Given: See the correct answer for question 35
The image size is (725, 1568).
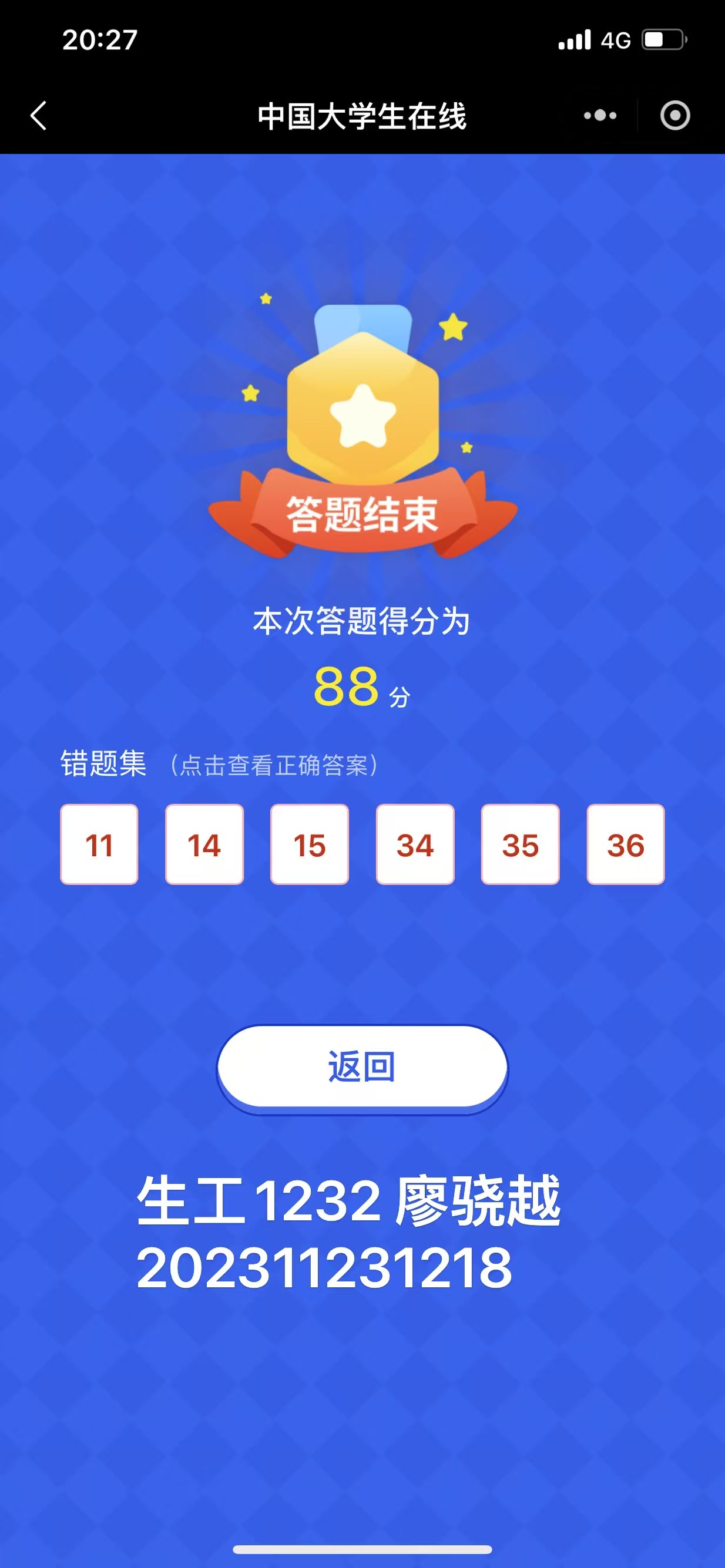Looking at the screenshot, I should [521, 844].
